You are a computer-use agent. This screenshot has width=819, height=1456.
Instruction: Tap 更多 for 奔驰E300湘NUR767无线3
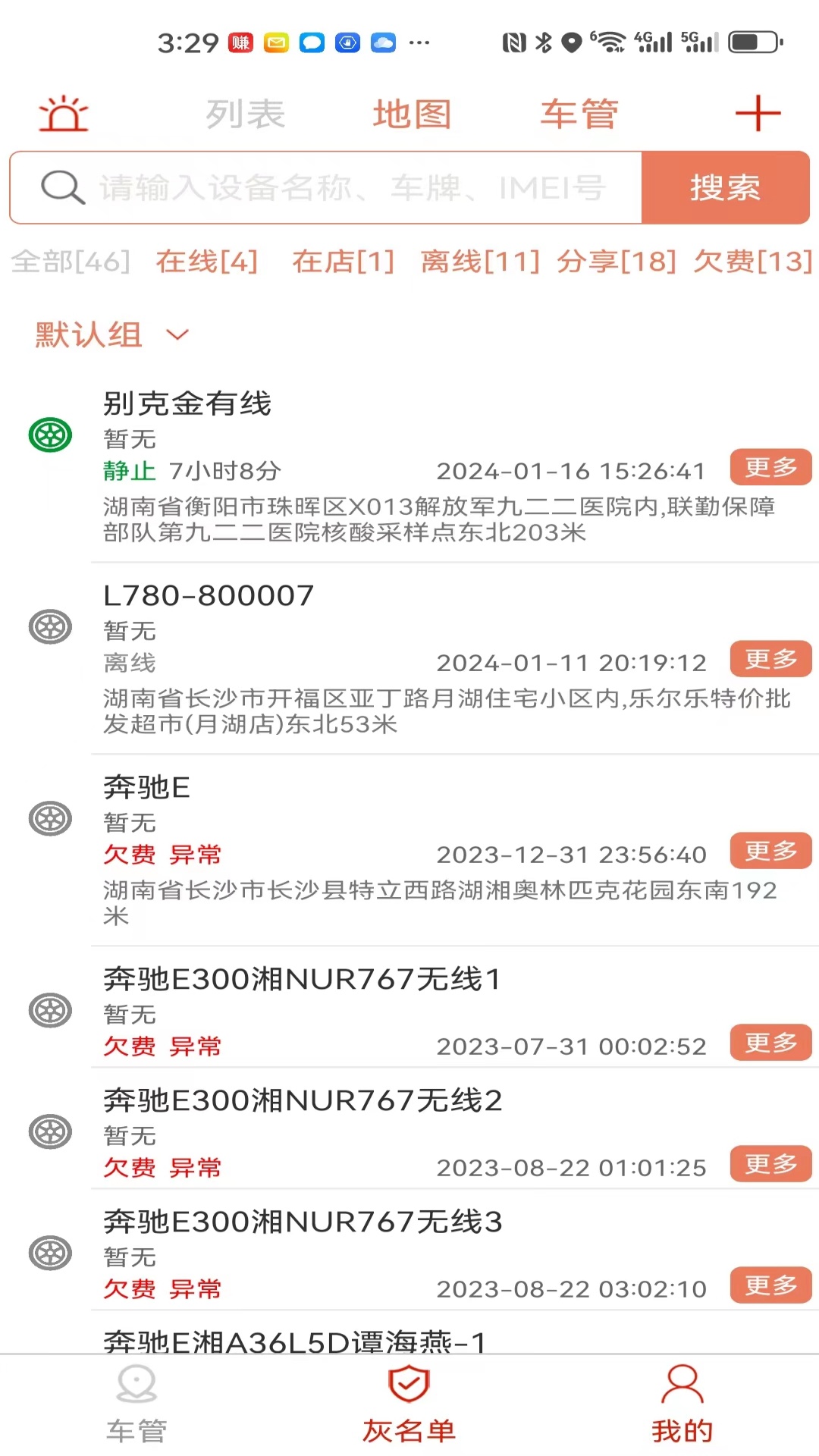coord(771,1285)
